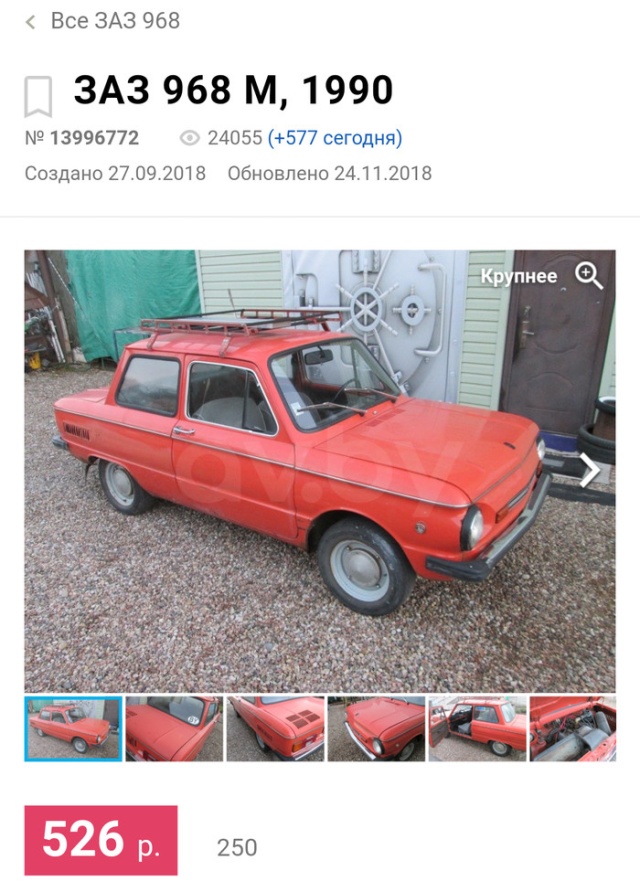The image size is (640, 892).
Task: Go back to all ЗАЗ 968 listings
Action: [x=104, y=21]
